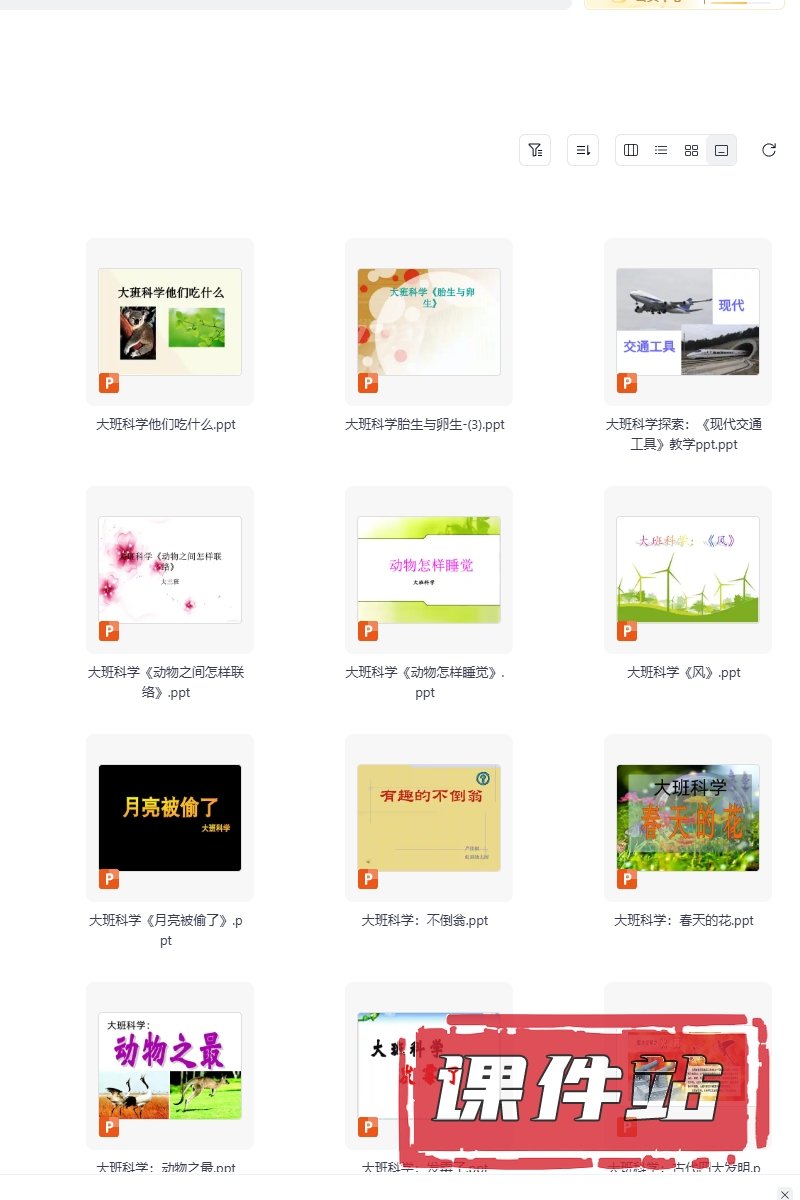Open 大班科学《动物之间怎样联络》.ppt
The image size is (800, 1200).
[x=170, y=570]
